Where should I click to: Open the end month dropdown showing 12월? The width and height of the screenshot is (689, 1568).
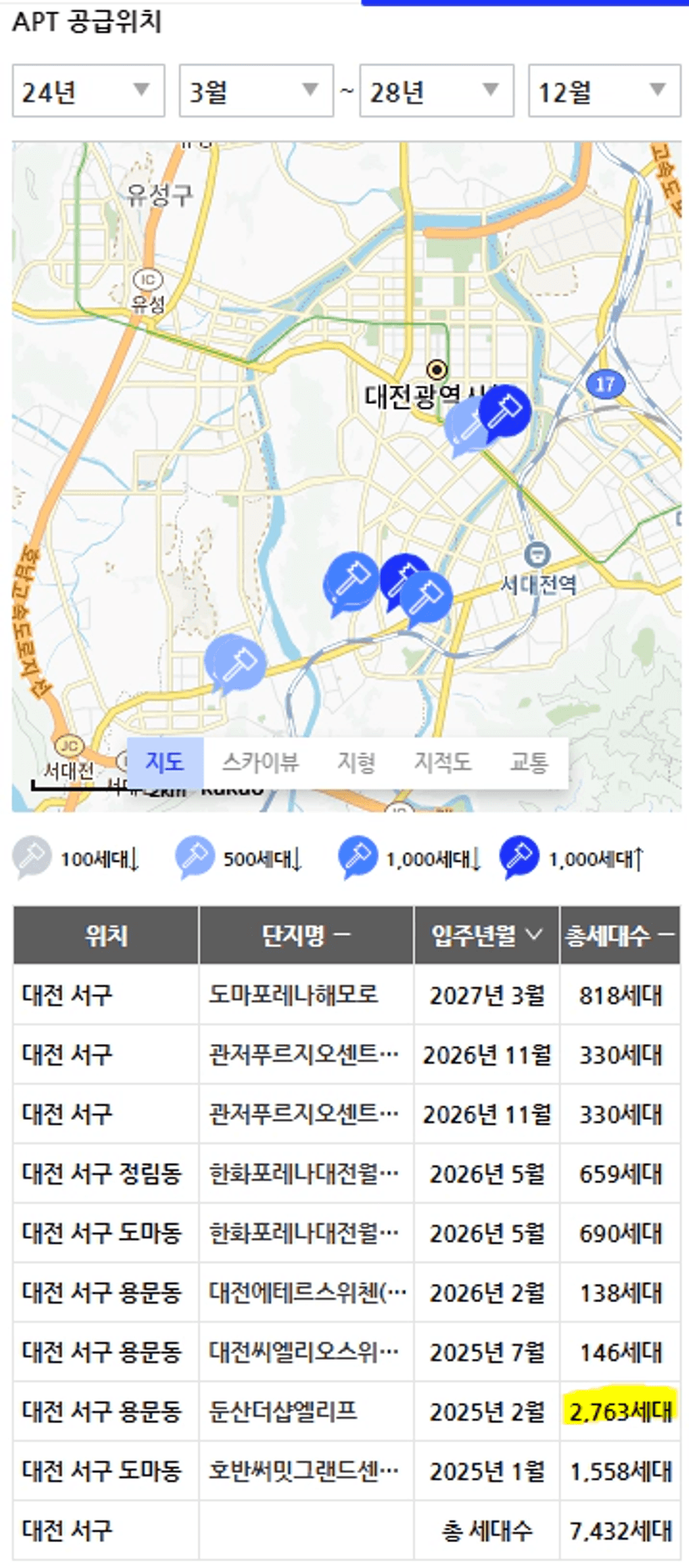[x=604, y=91]
